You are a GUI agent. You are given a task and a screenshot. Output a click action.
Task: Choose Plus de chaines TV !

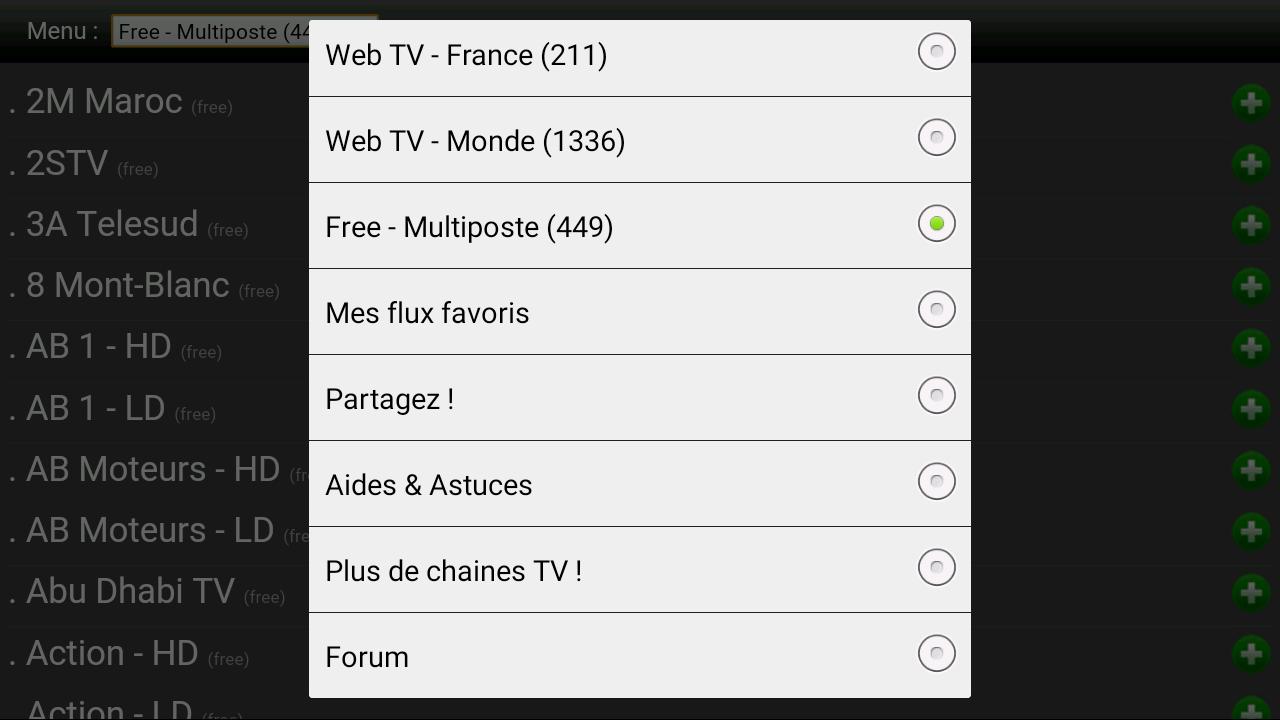pyautogui.click(x=639, y=571)
